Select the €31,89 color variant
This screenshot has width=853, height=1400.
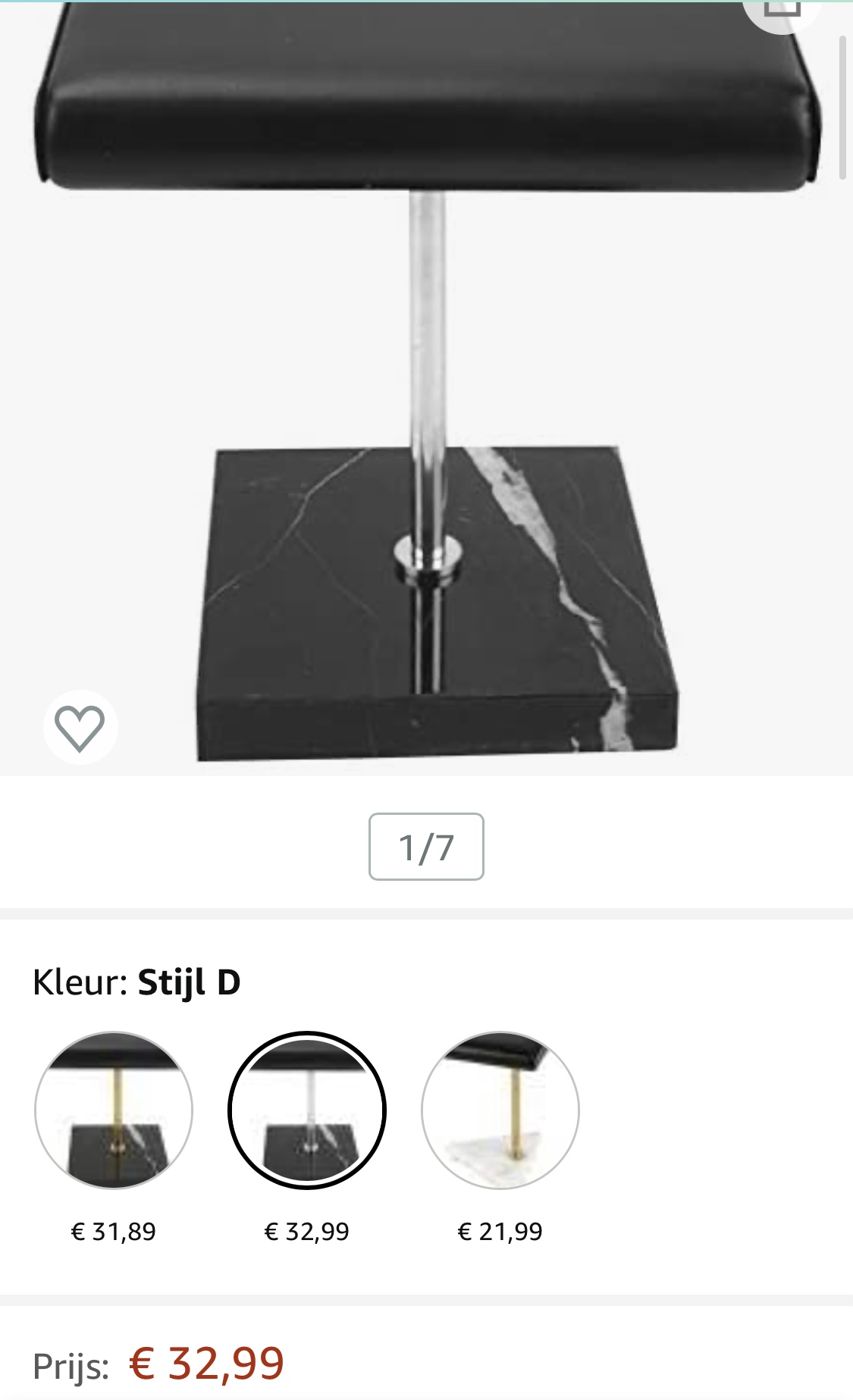[x=114, y=1110]
